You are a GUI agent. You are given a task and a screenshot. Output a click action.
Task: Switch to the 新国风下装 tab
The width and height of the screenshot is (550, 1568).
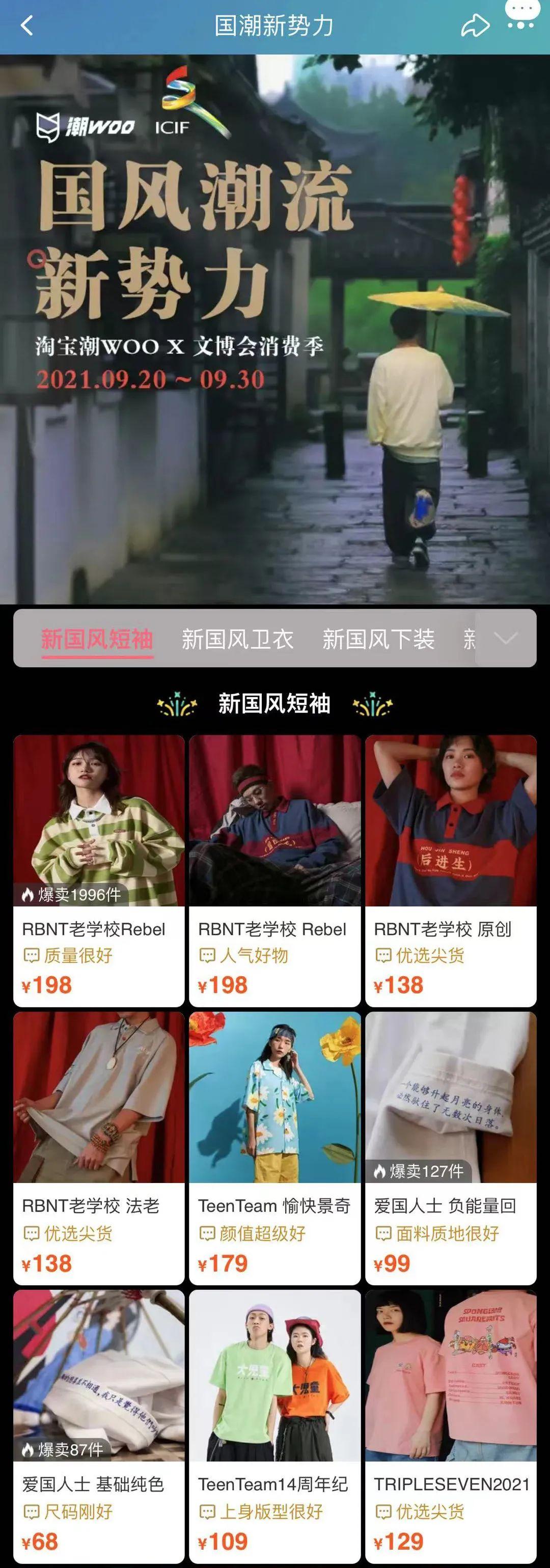click(x=378, y=639)
